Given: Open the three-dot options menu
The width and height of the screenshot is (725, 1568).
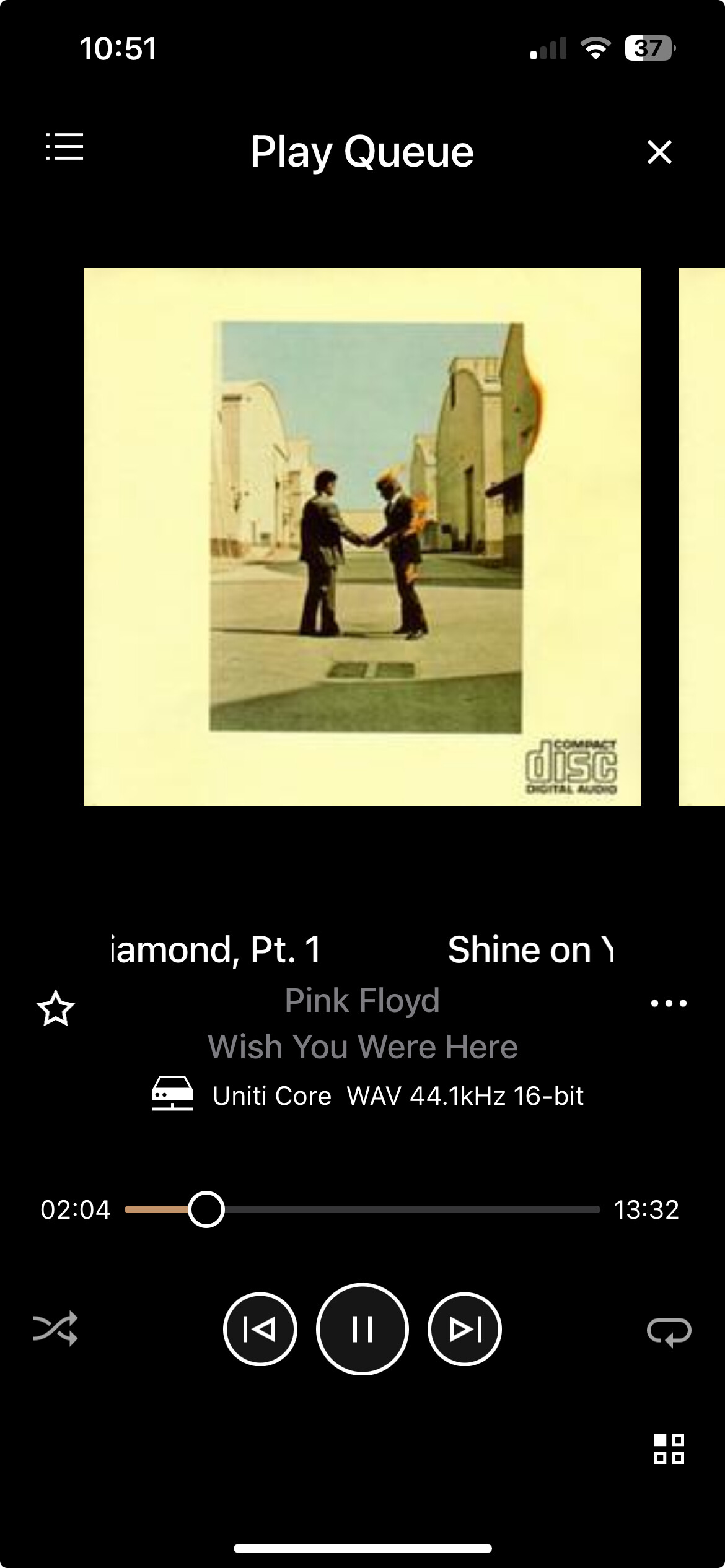Looking at the screenshot, I should pos(669,1003).
